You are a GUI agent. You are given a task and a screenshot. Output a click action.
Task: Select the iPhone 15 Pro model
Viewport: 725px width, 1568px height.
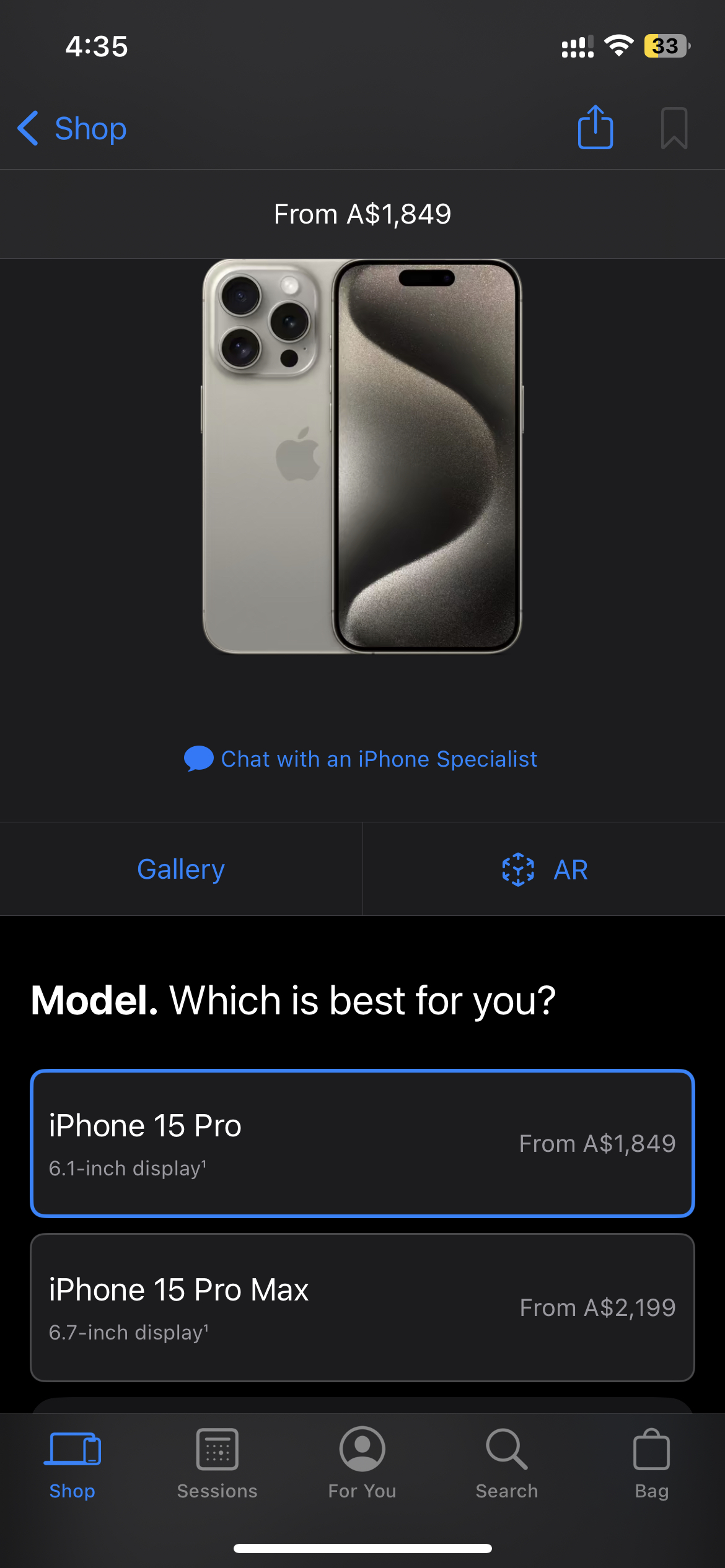[x=362, y=1143]
